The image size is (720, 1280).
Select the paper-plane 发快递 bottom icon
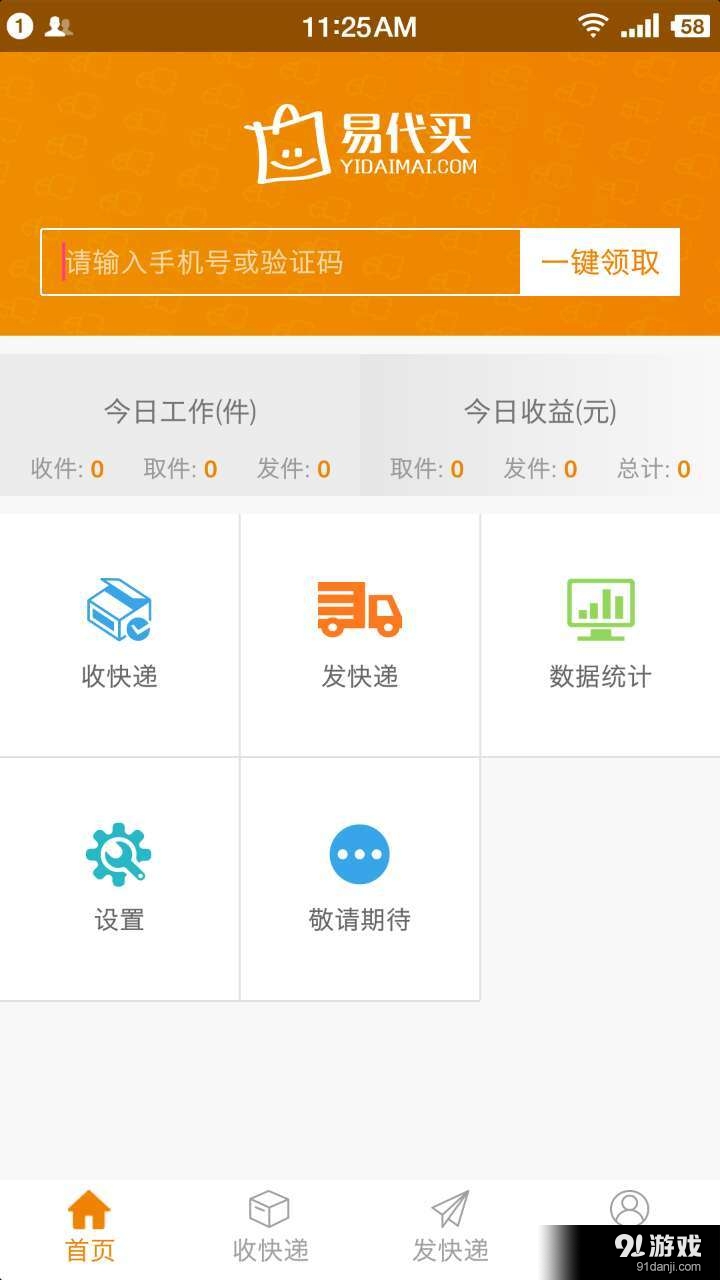pyautogui.click(x=450, y=1208)
